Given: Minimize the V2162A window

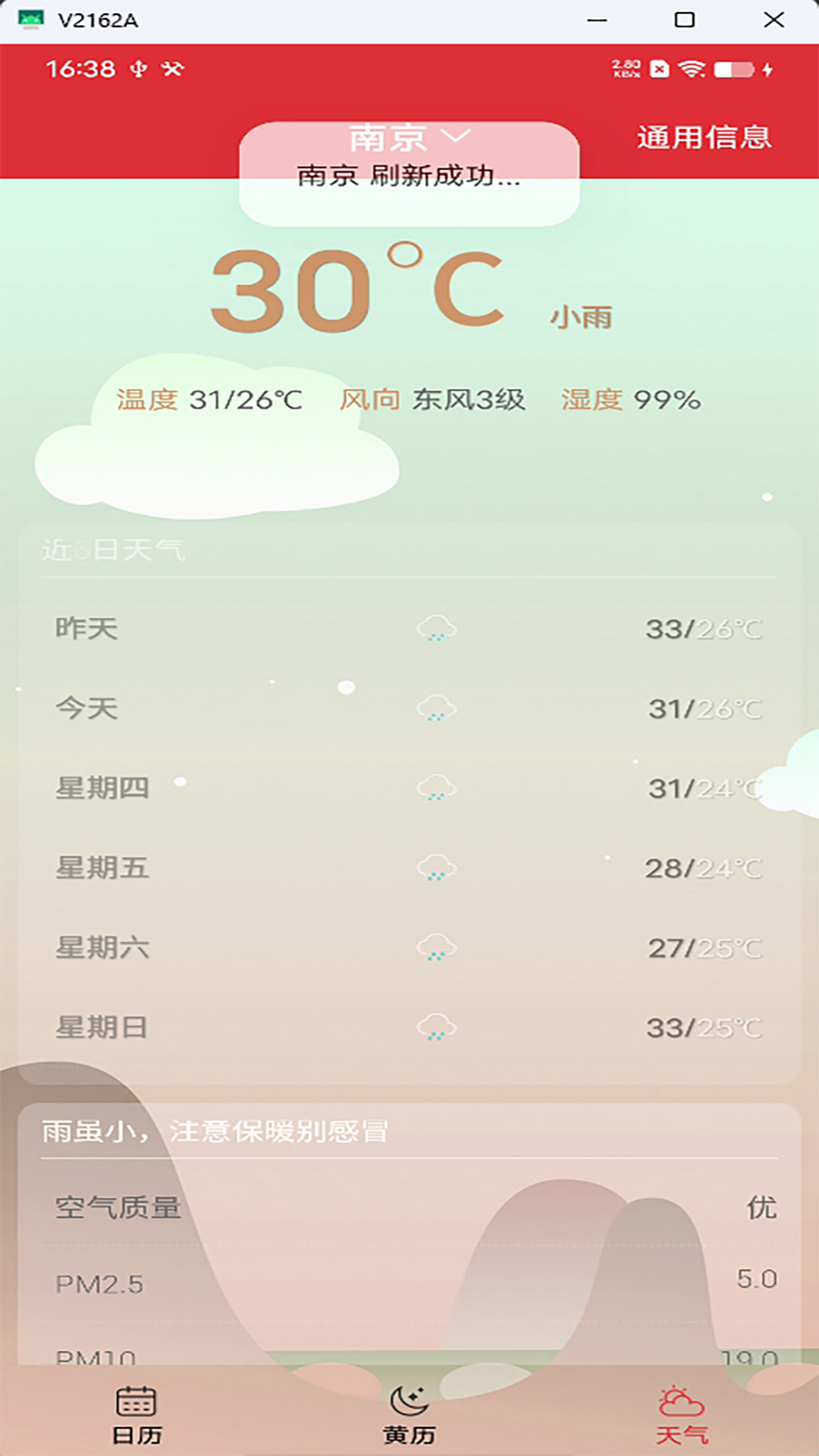Looking at the screenshot, I should pos(598,20).
